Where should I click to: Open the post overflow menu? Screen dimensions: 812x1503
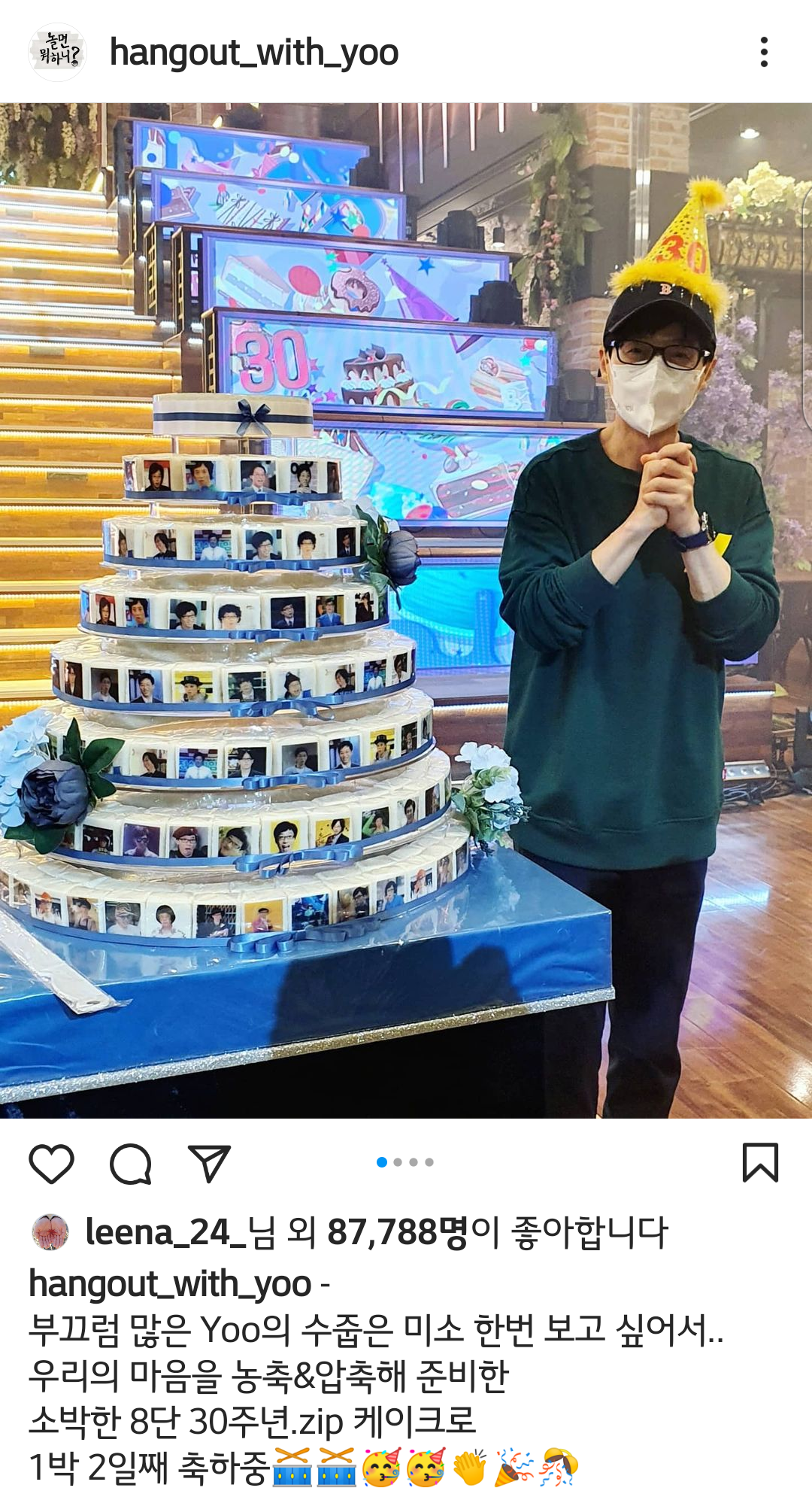(x=764, y=52)
